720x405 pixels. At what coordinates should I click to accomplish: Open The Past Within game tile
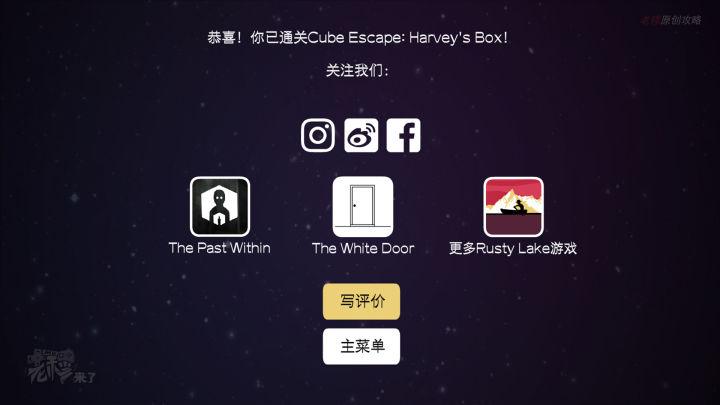pyautogui.click(x=219, y=206)
